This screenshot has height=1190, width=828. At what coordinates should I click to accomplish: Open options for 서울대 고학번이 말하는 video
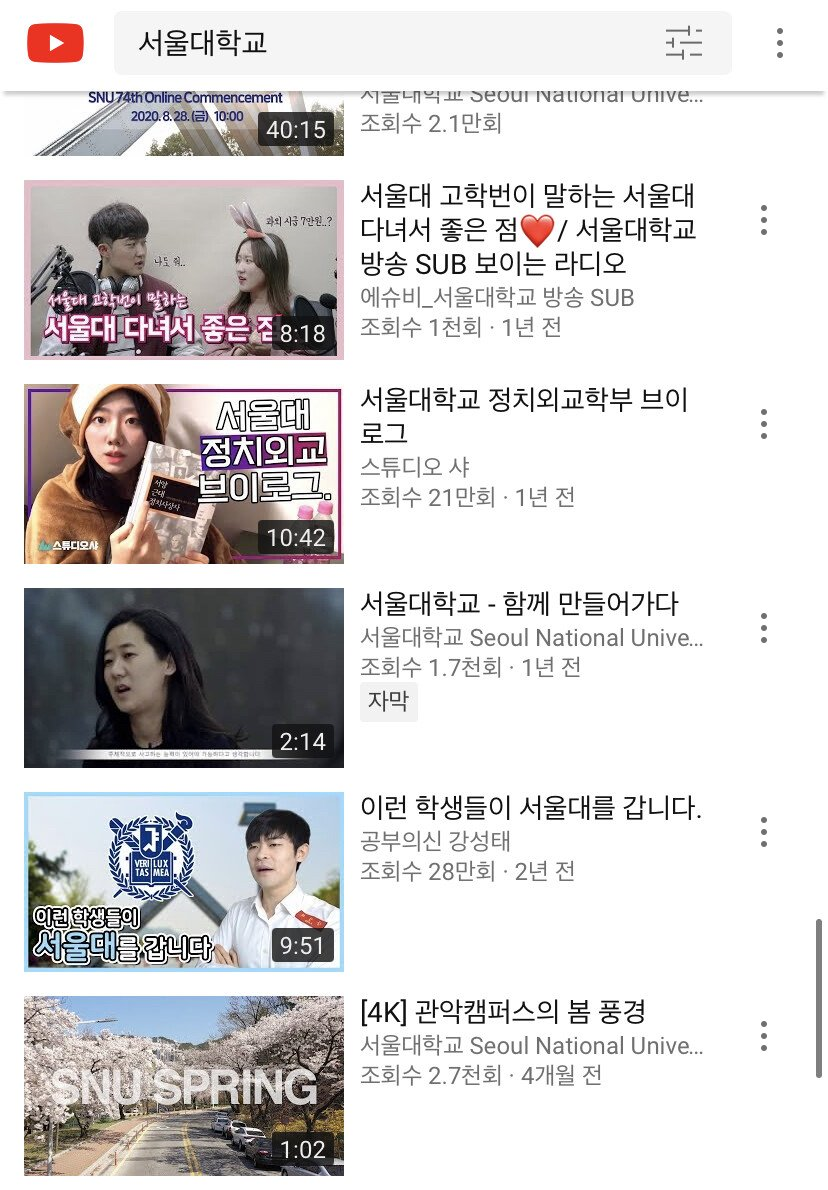[x=764, y=220]
